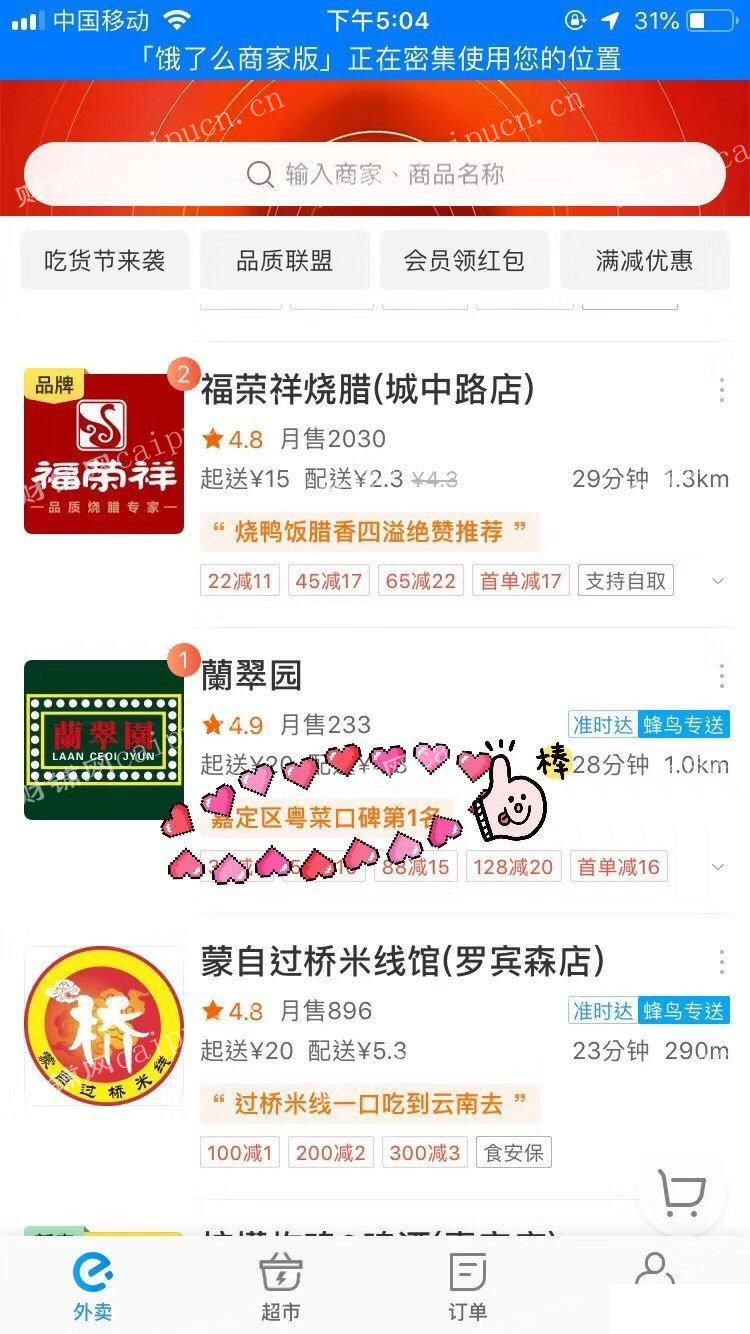Image resolution: width=750 pixels, height=1334 pixels.
Task: Open the more options for 蒙自过桥米线馆
Action: 721,962
